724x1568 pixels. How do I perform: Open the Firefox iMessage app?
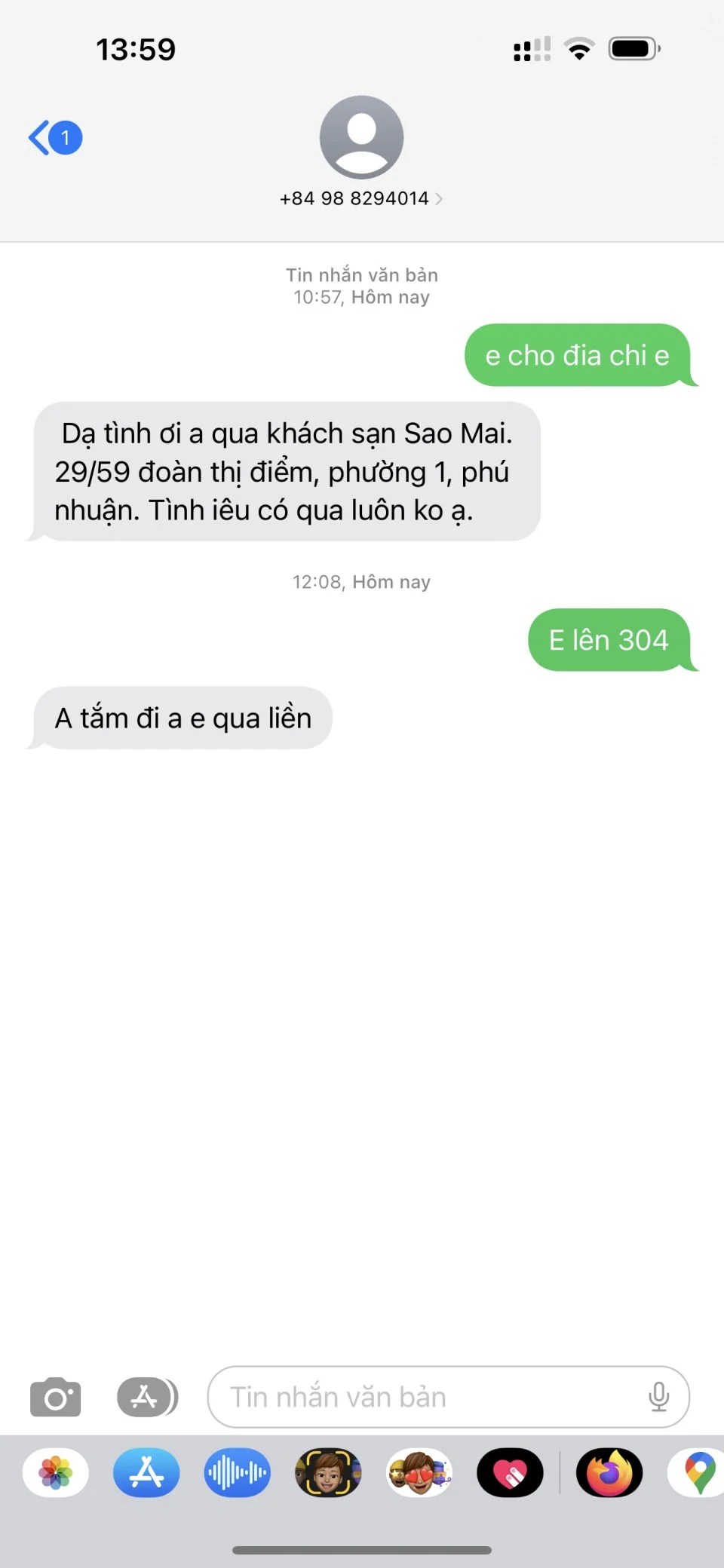coord(609,1472)
